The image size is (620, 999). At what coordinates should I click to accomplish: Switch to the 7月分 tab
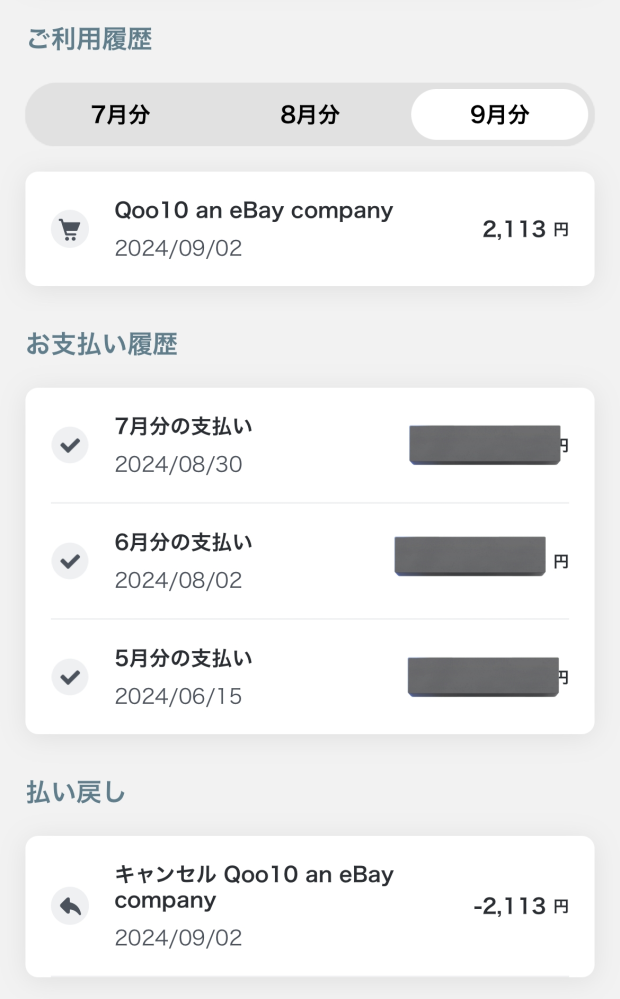point(120,115)
